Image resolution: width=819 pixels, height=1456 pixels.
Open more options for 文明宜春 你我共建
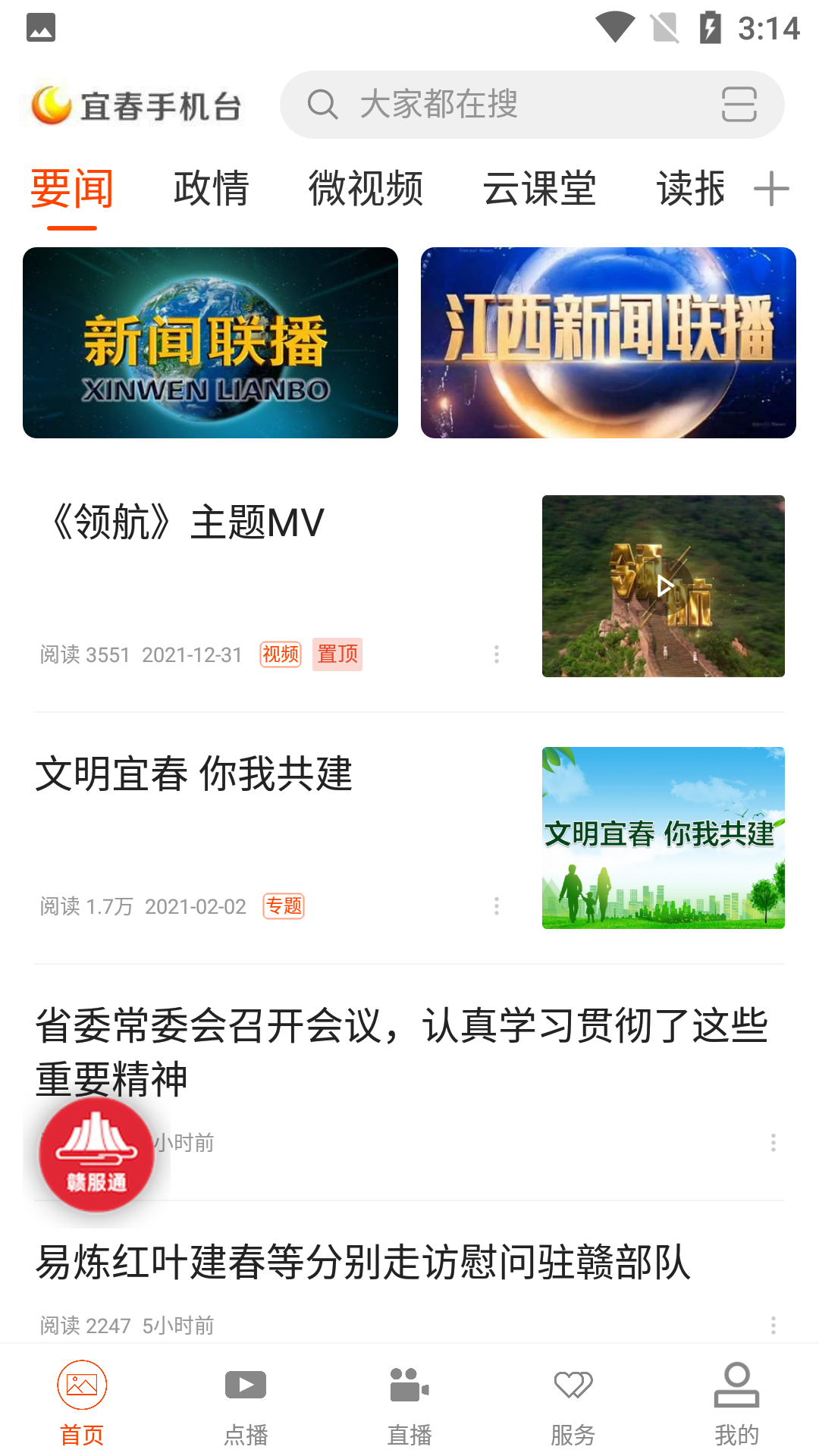[x=497, y=906]
